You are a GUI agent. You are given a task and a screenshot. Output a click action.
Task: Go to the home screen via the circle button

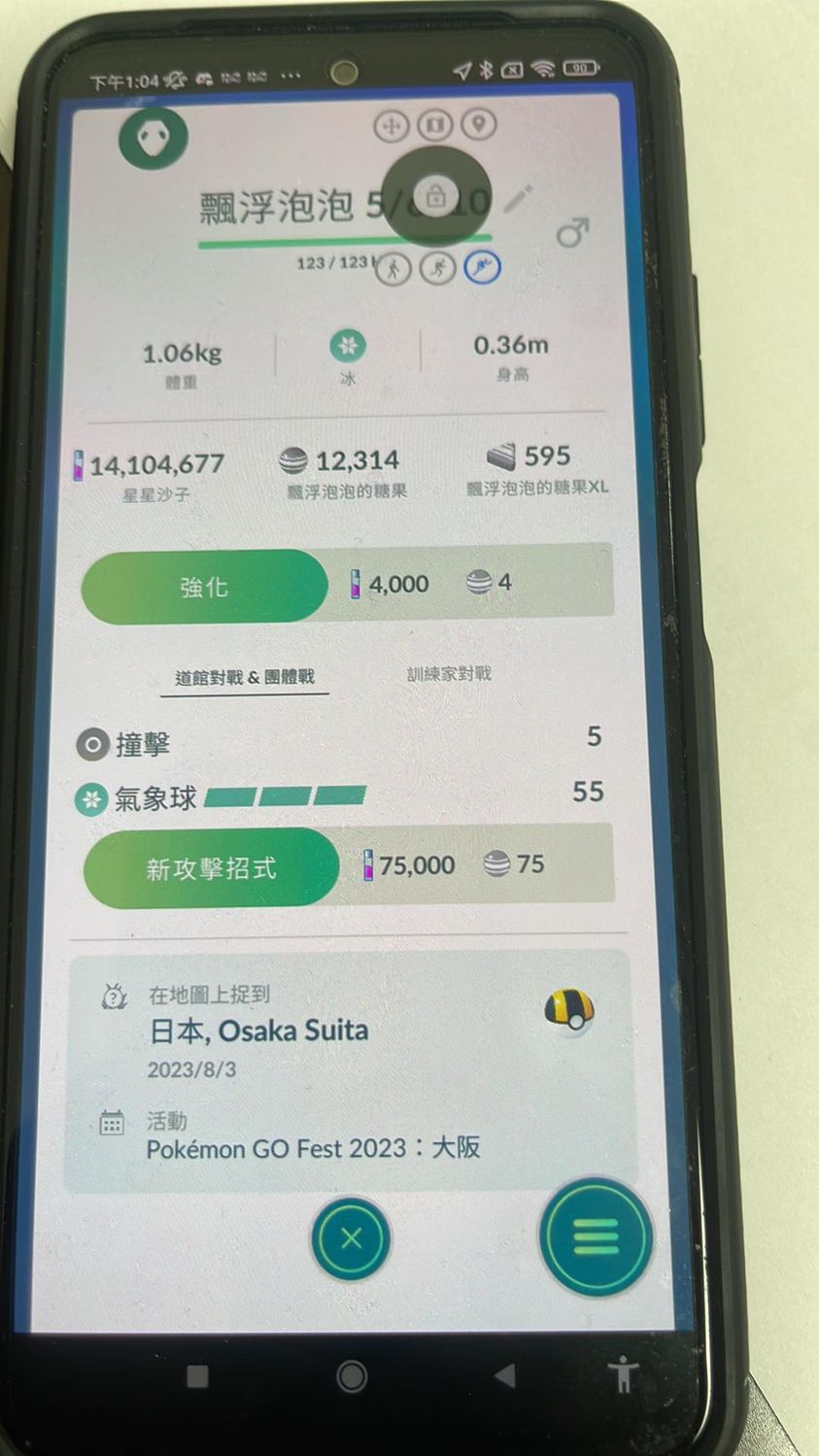click(351, 1375)
